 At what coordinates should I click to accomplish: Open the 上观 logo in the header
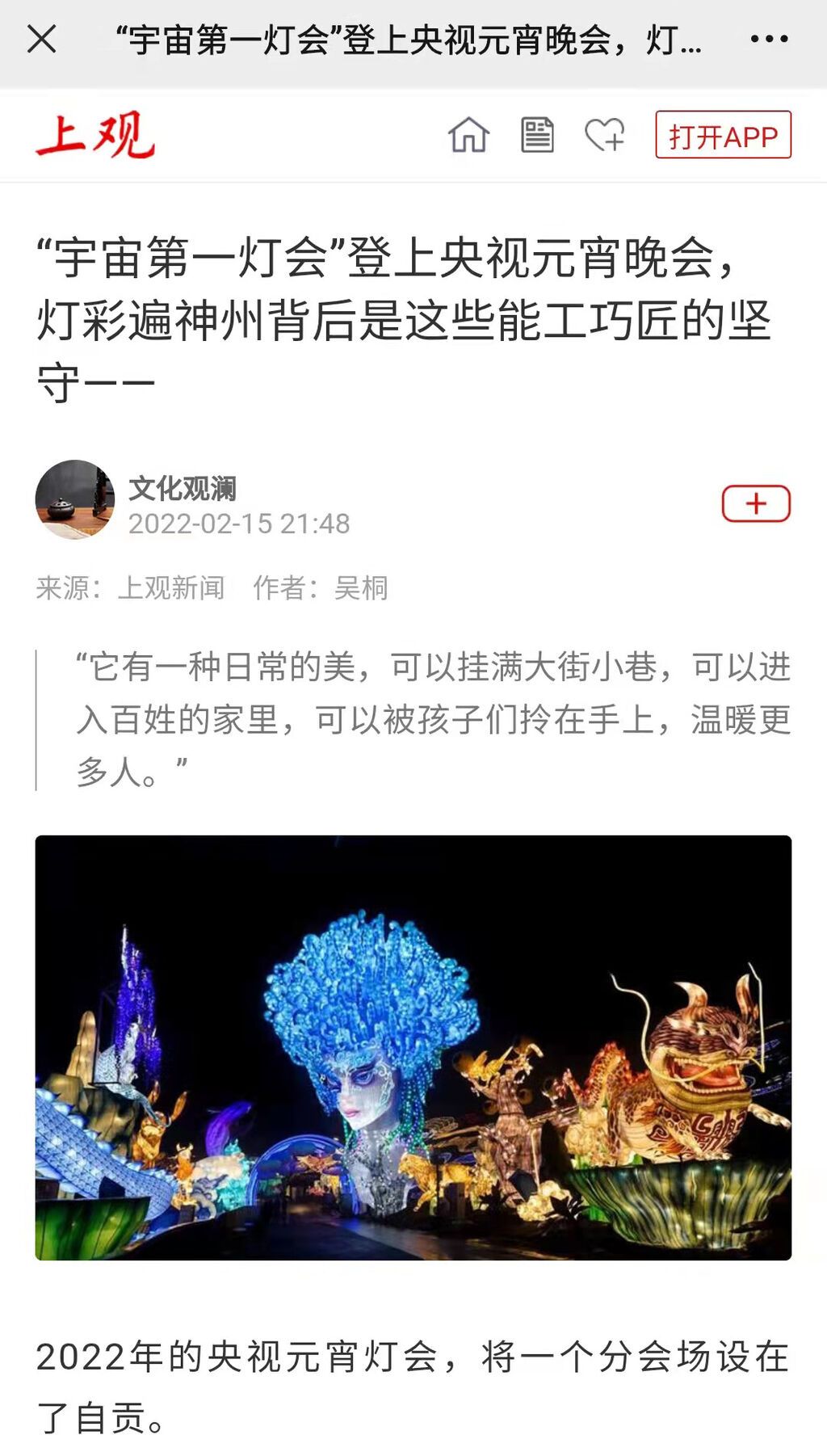pos(95,135)
